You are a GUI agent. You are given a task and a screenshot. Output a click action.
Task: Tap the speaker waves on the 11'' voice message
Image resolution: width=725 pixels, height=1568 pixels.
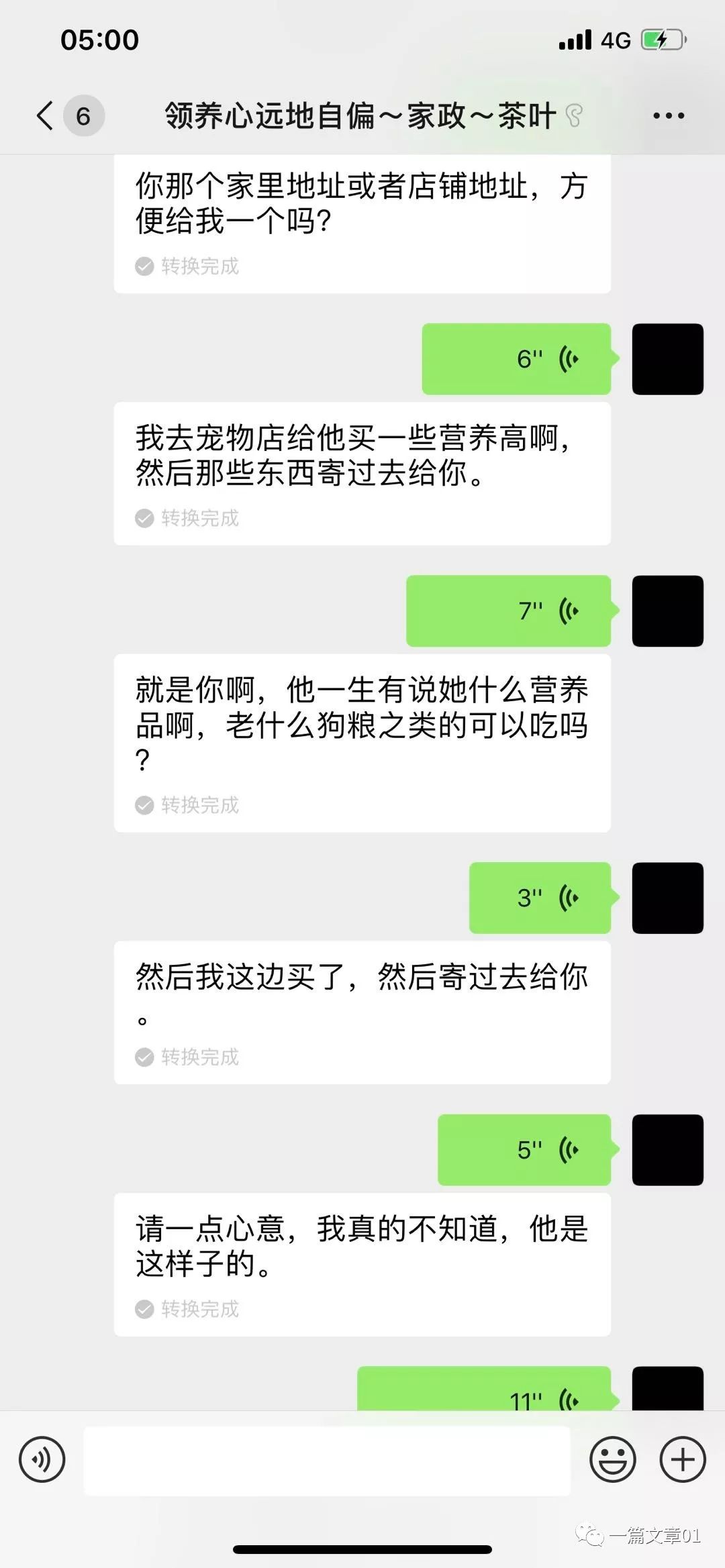click(x=567, y=1402)
